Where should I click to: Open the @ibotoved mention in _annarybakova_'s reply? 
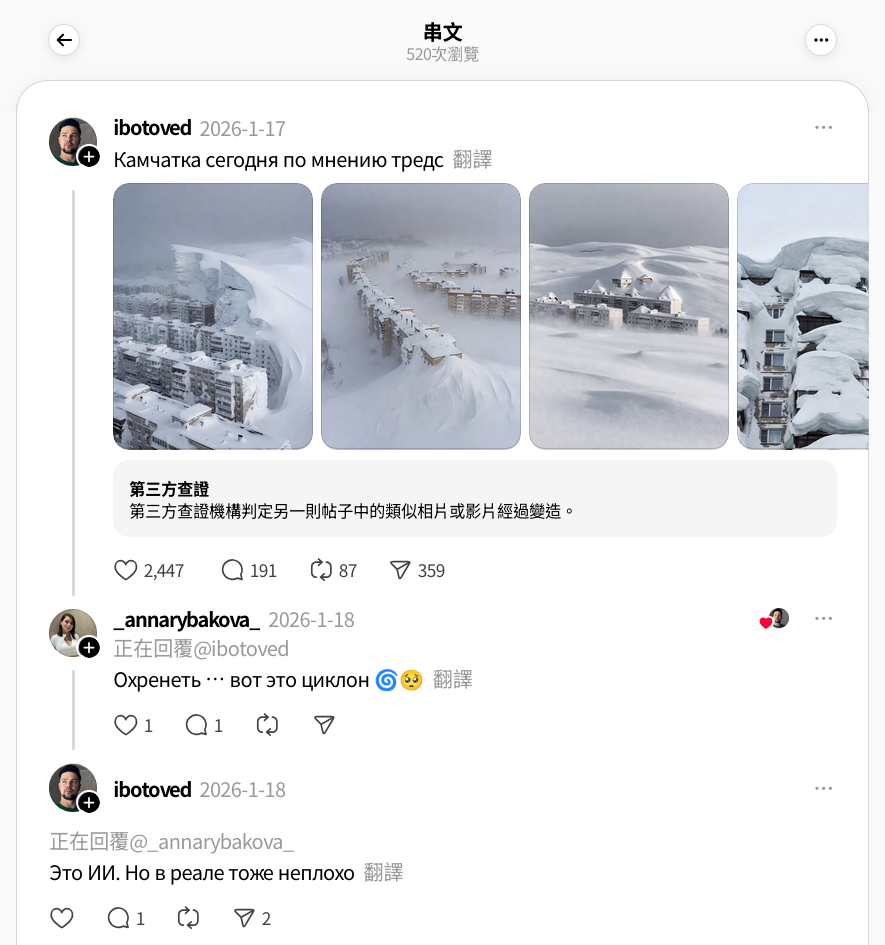pos(240,649)
